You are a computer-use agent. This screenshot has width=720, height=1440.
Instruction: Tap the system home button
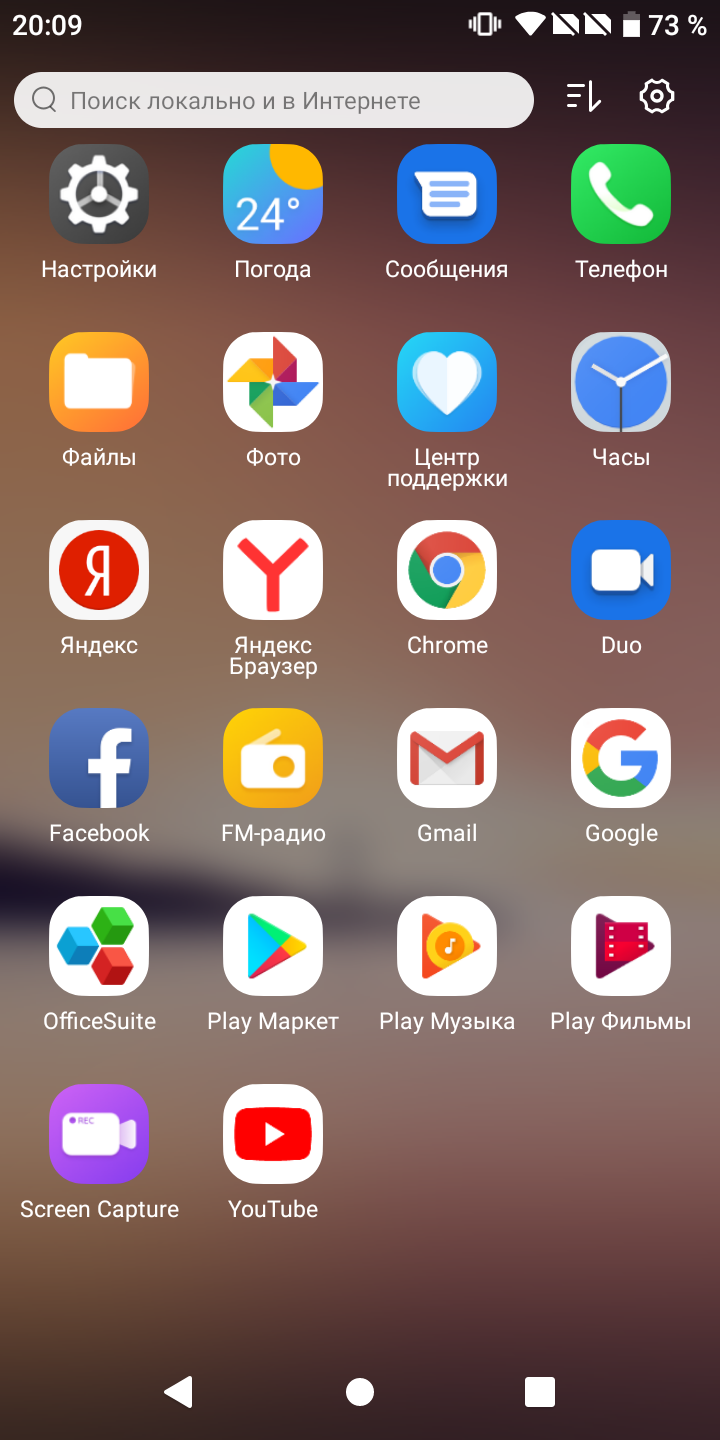360,1392
